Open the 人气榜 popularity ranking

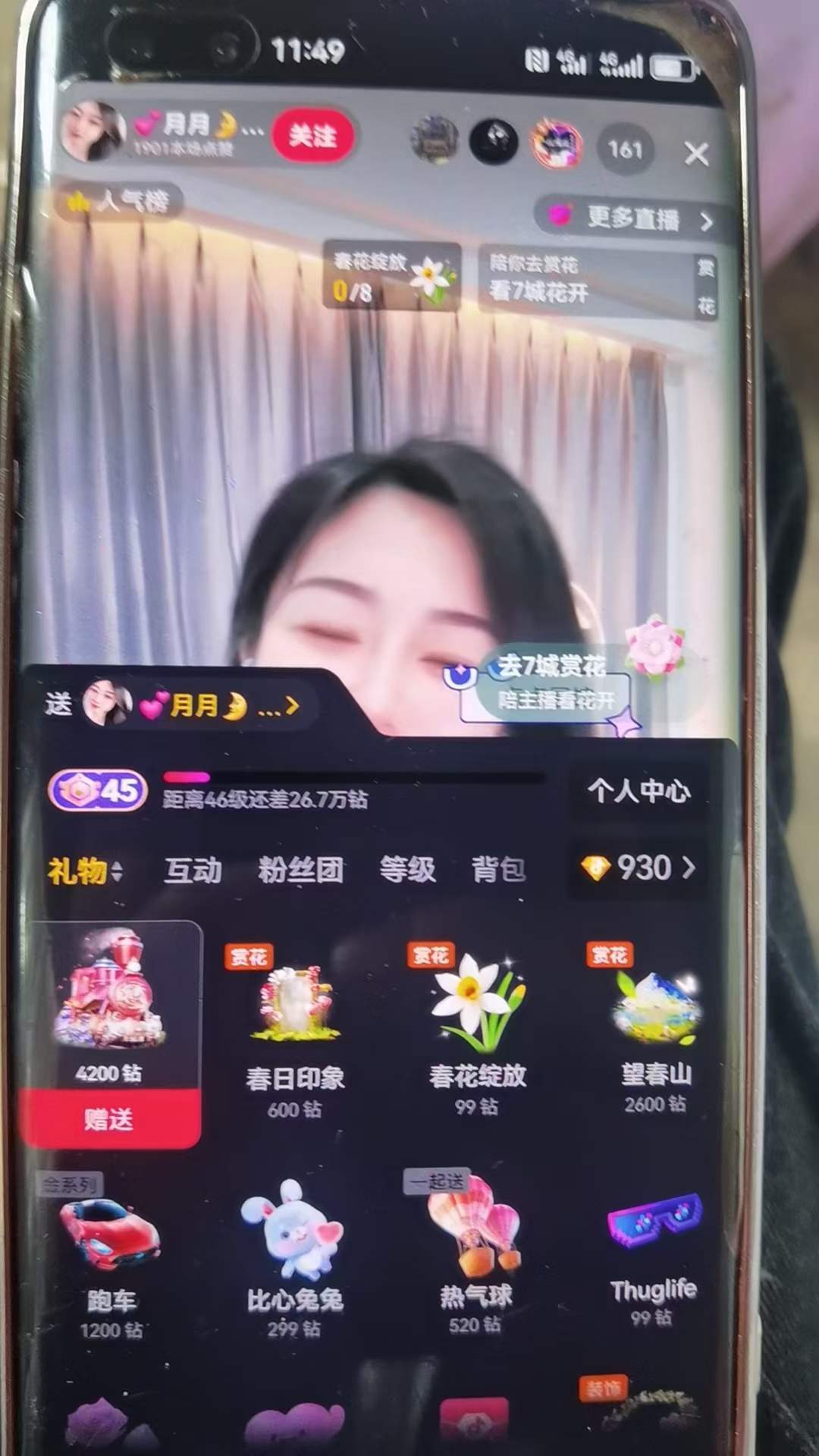pyautogui.click(x=120, y=202)
